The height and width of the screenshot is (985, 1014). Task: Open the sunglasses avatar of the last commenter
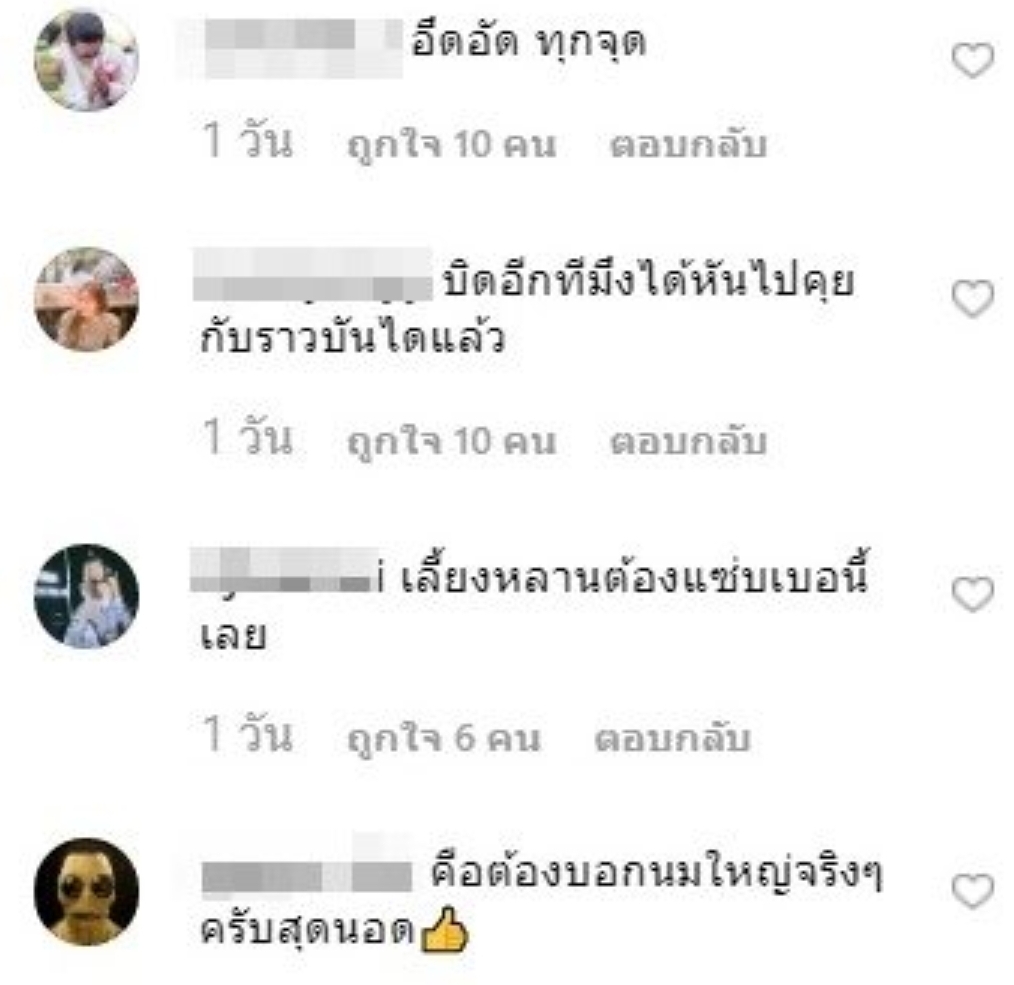pyautogui.click(x=86, y=891)
